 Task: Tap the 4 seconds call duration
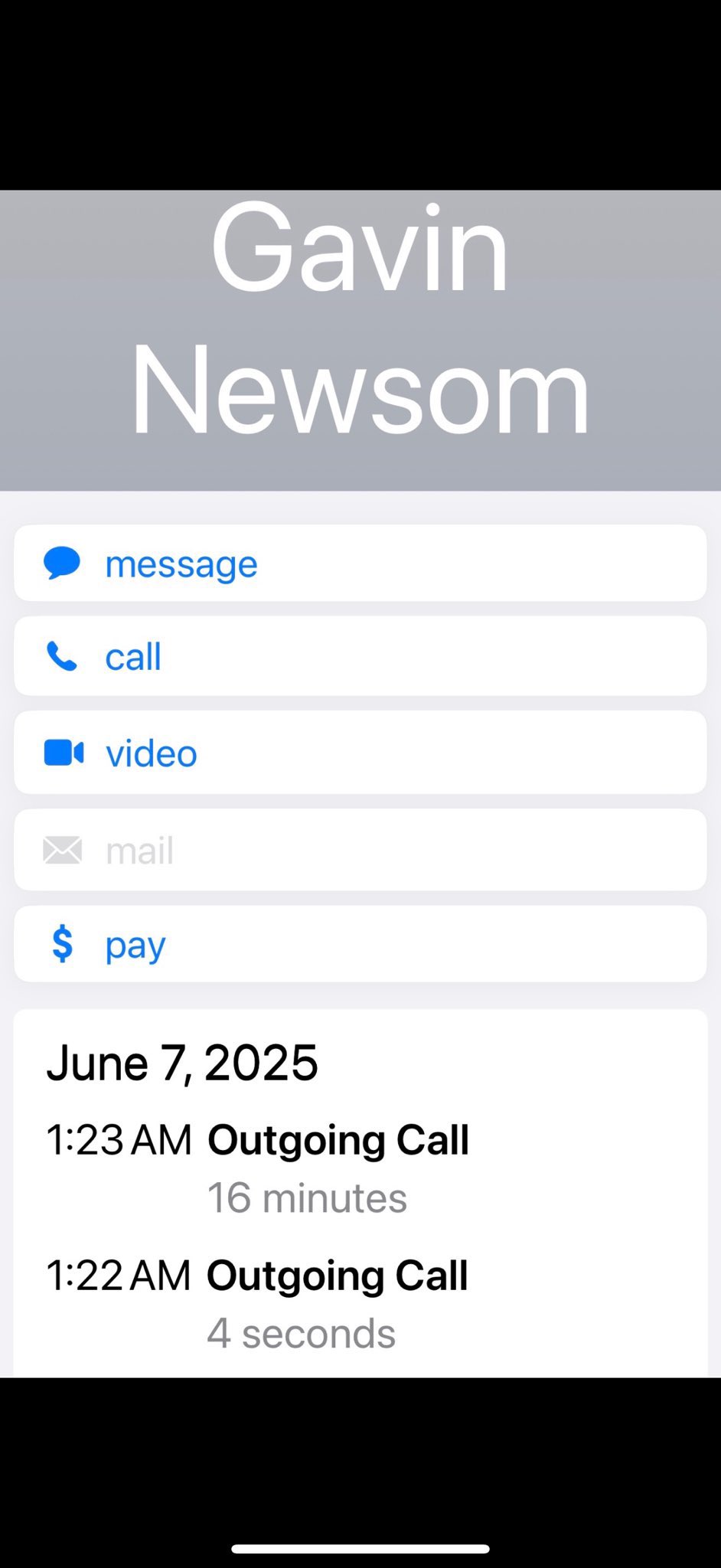click(x=302, y=1332)
